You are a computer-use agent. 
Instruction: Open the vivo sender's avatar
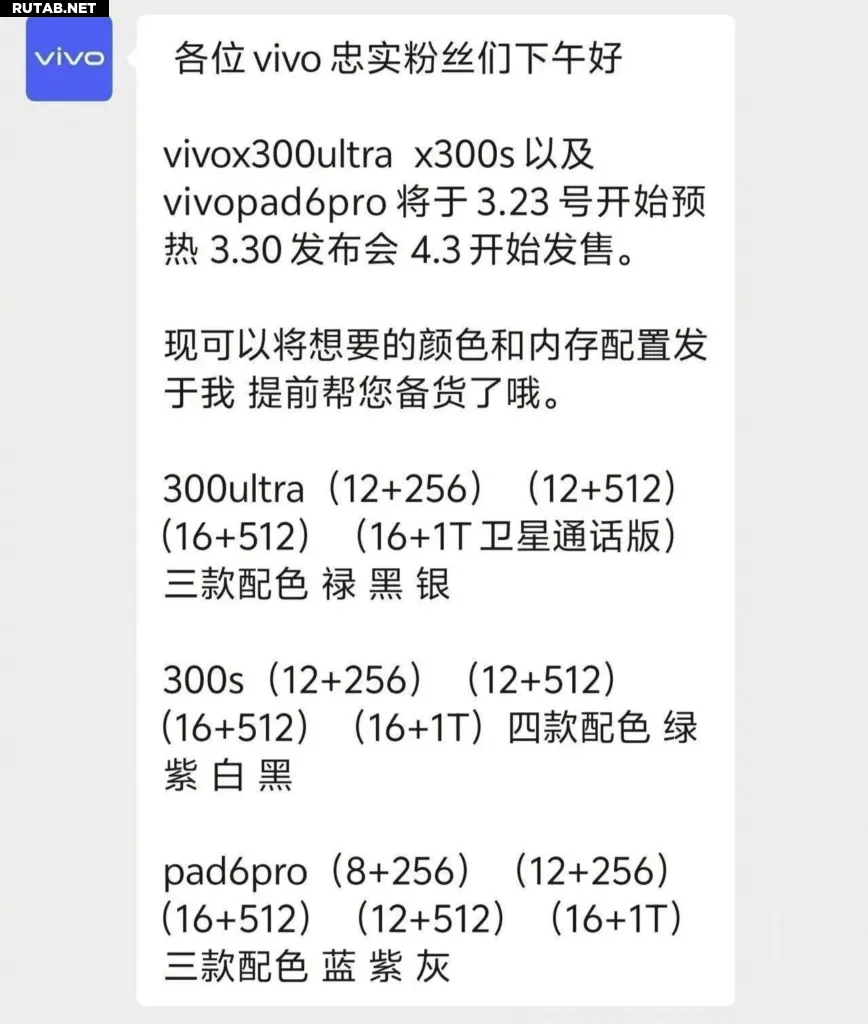tap(69, 58)
